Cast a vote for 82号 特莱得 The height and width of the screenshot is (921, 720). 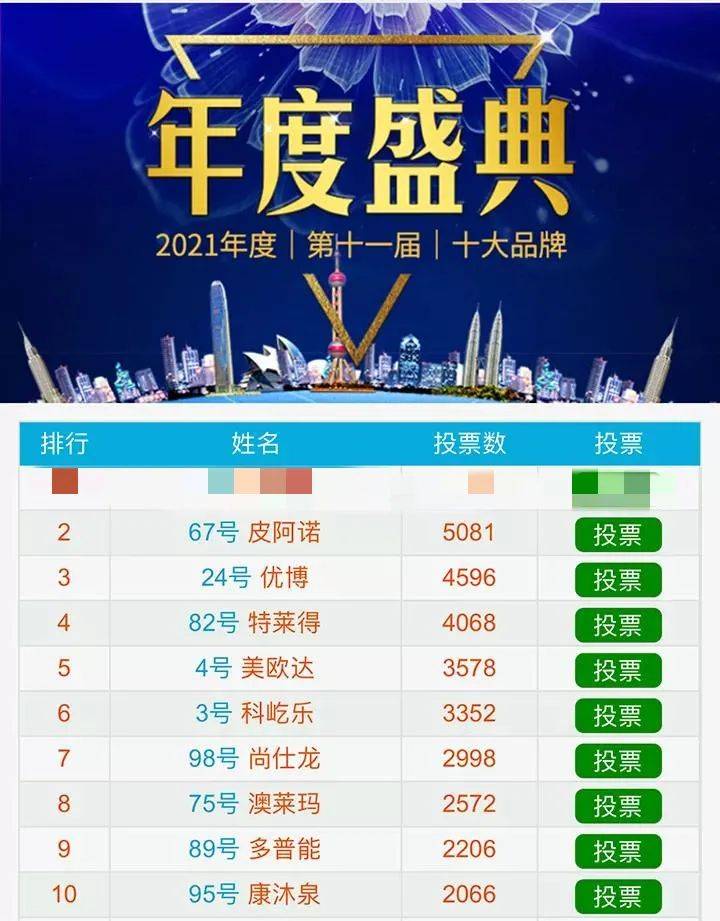(x=618, y=625)
